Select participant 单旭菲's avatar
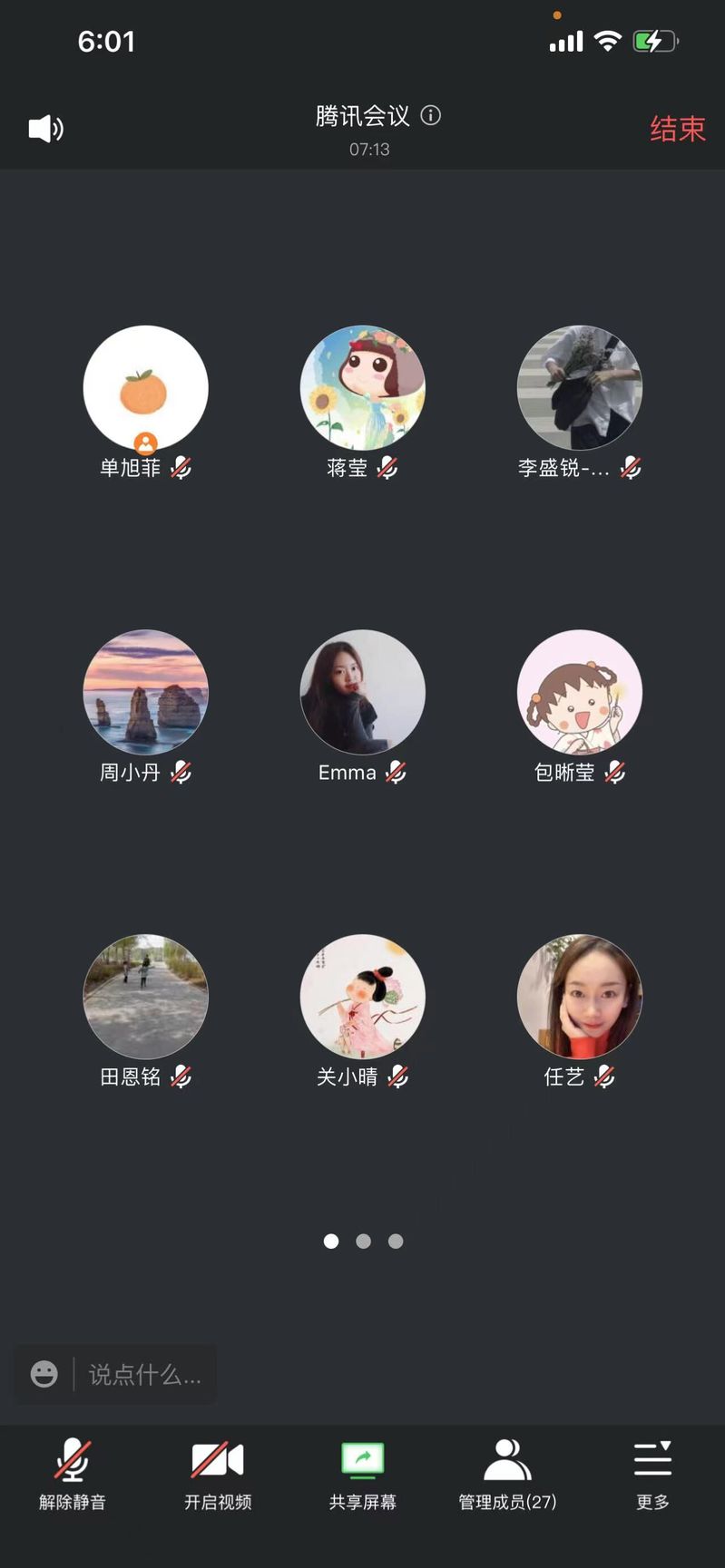 [145, 388]
